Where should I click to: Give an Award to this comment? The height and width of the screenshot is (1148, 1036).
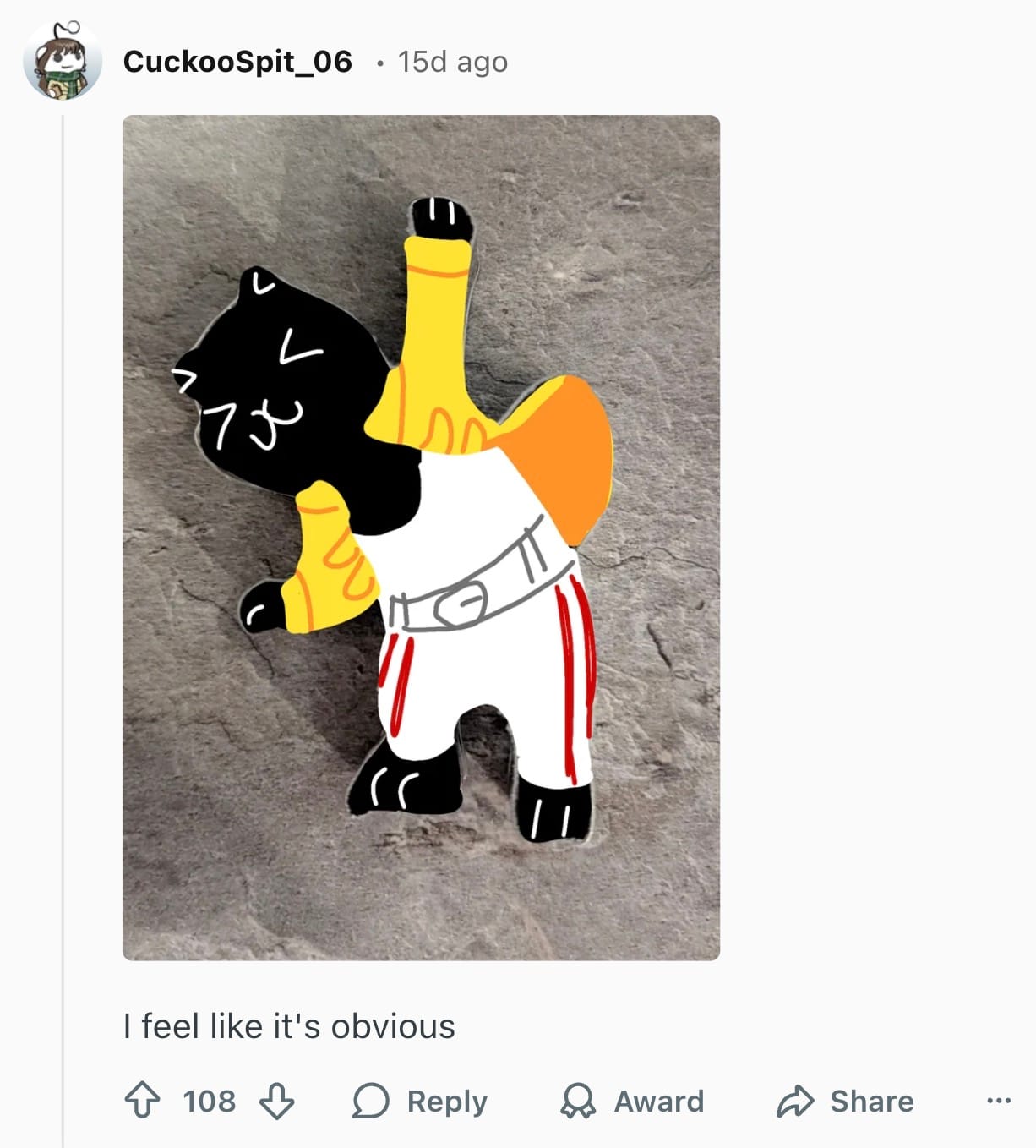point(632,1101)
